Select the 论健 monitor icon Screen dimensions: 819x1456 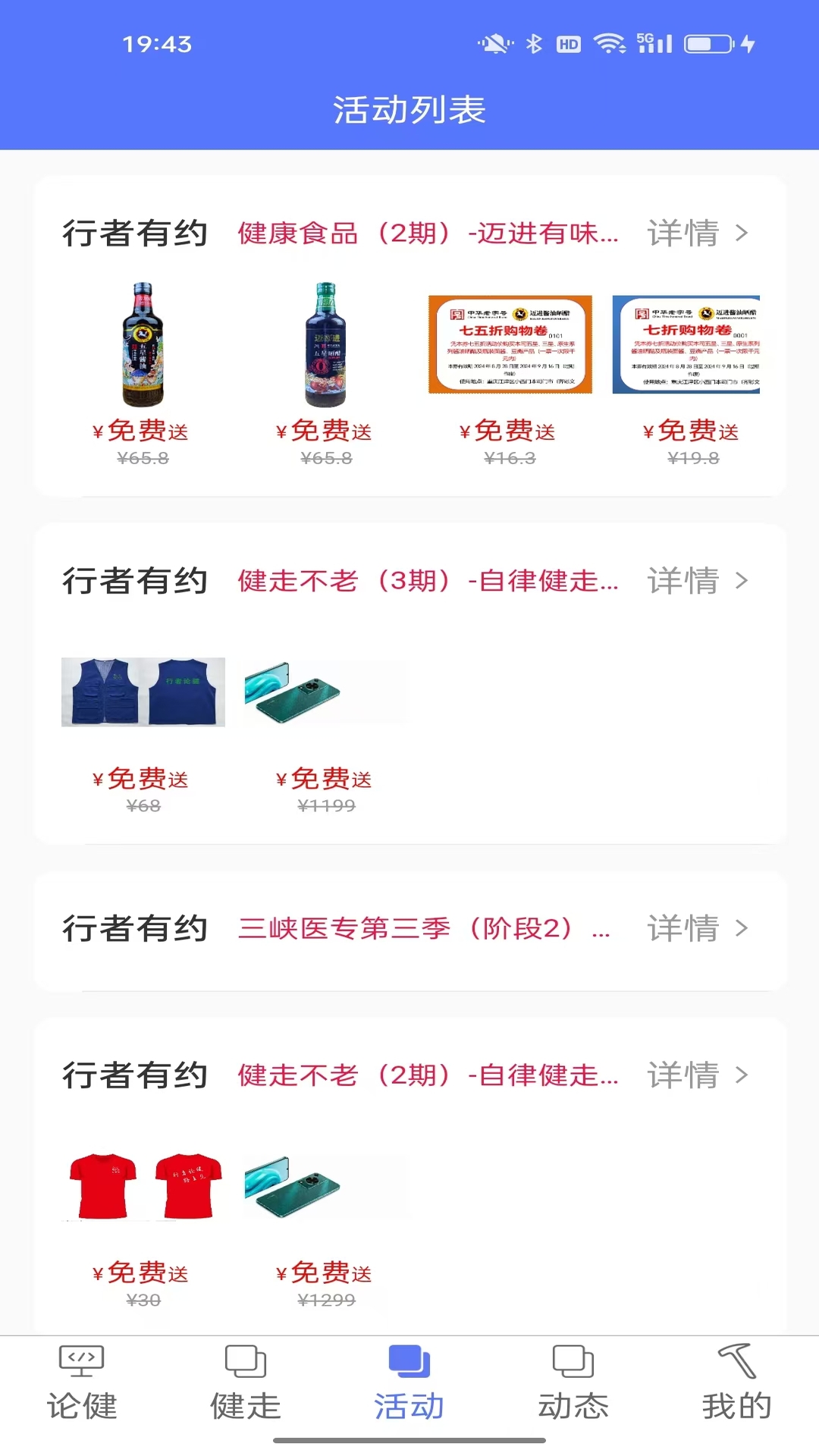tap(81, 1361)
